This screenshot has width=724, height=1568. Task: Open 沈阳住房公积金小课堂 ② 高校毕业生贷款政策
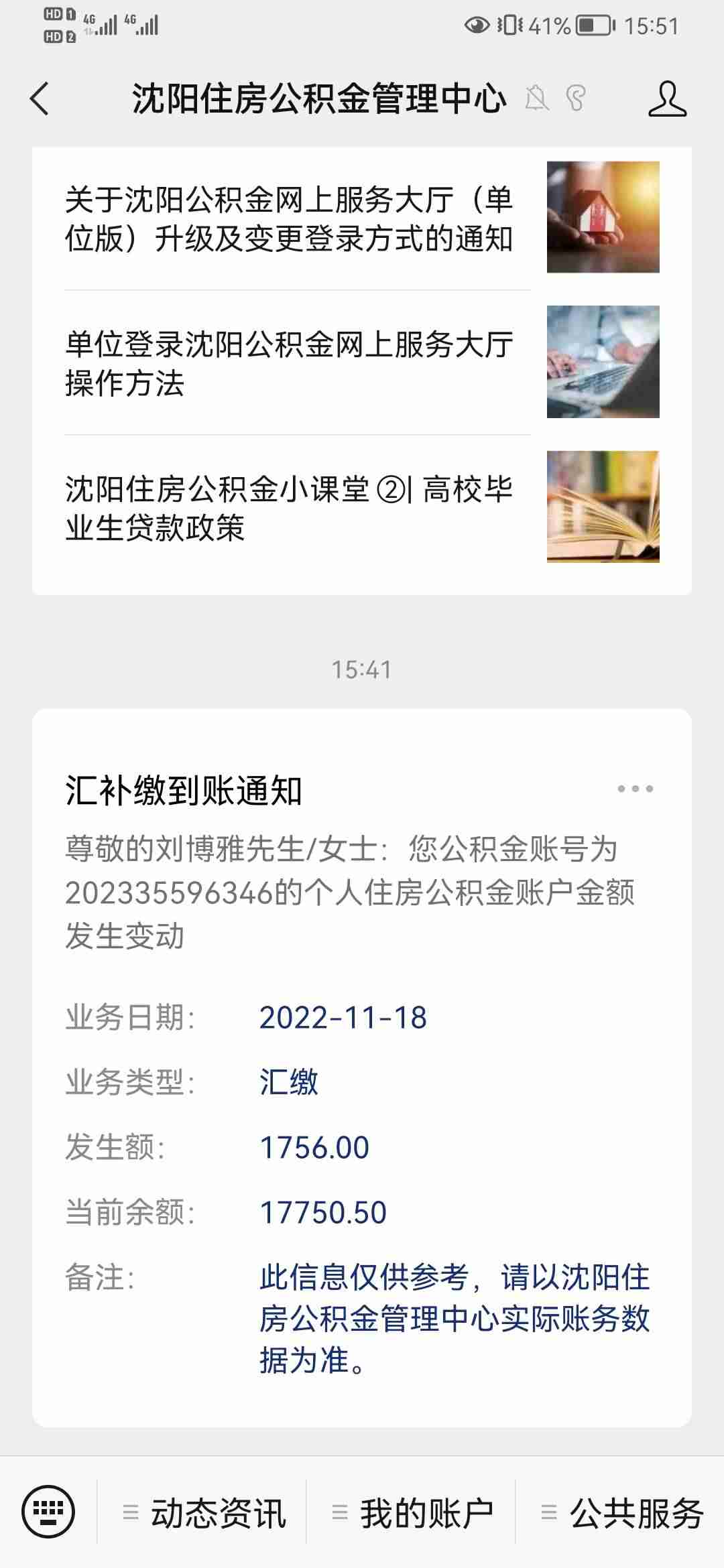290,508
